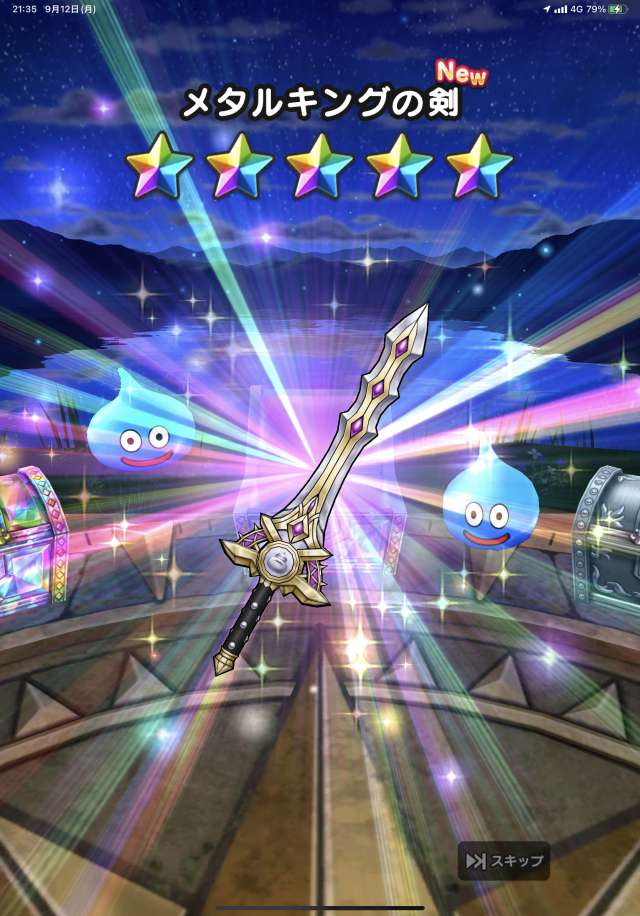Tap the スキップ skip button
The image size is (640, 916).
coord(504,860)
